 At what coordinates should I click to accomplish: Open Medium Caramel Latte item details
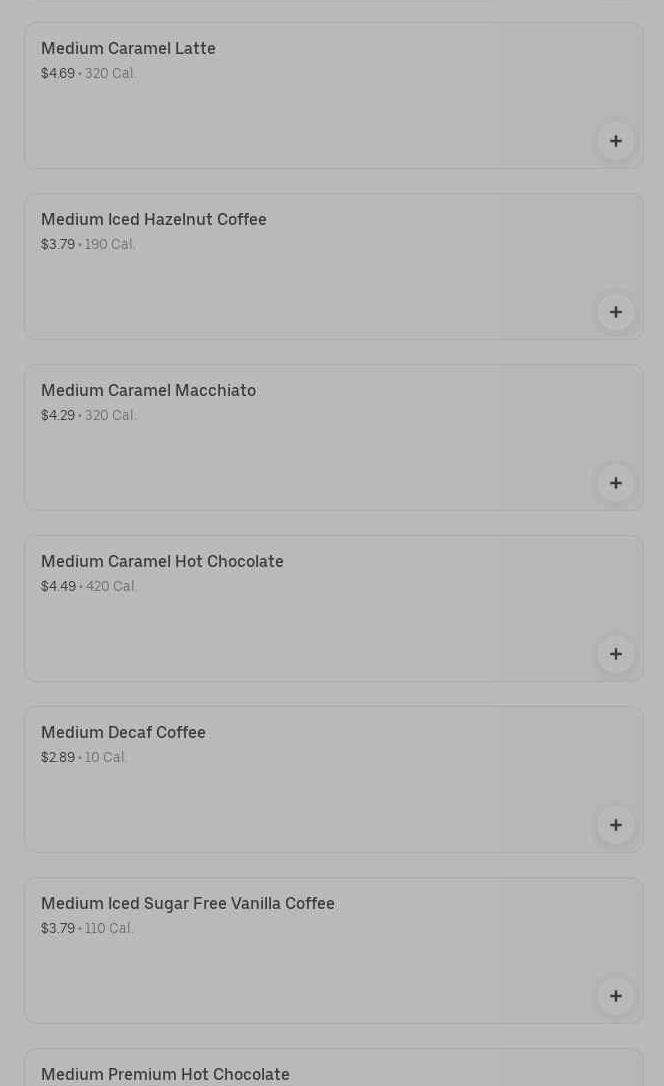[300, 95]
